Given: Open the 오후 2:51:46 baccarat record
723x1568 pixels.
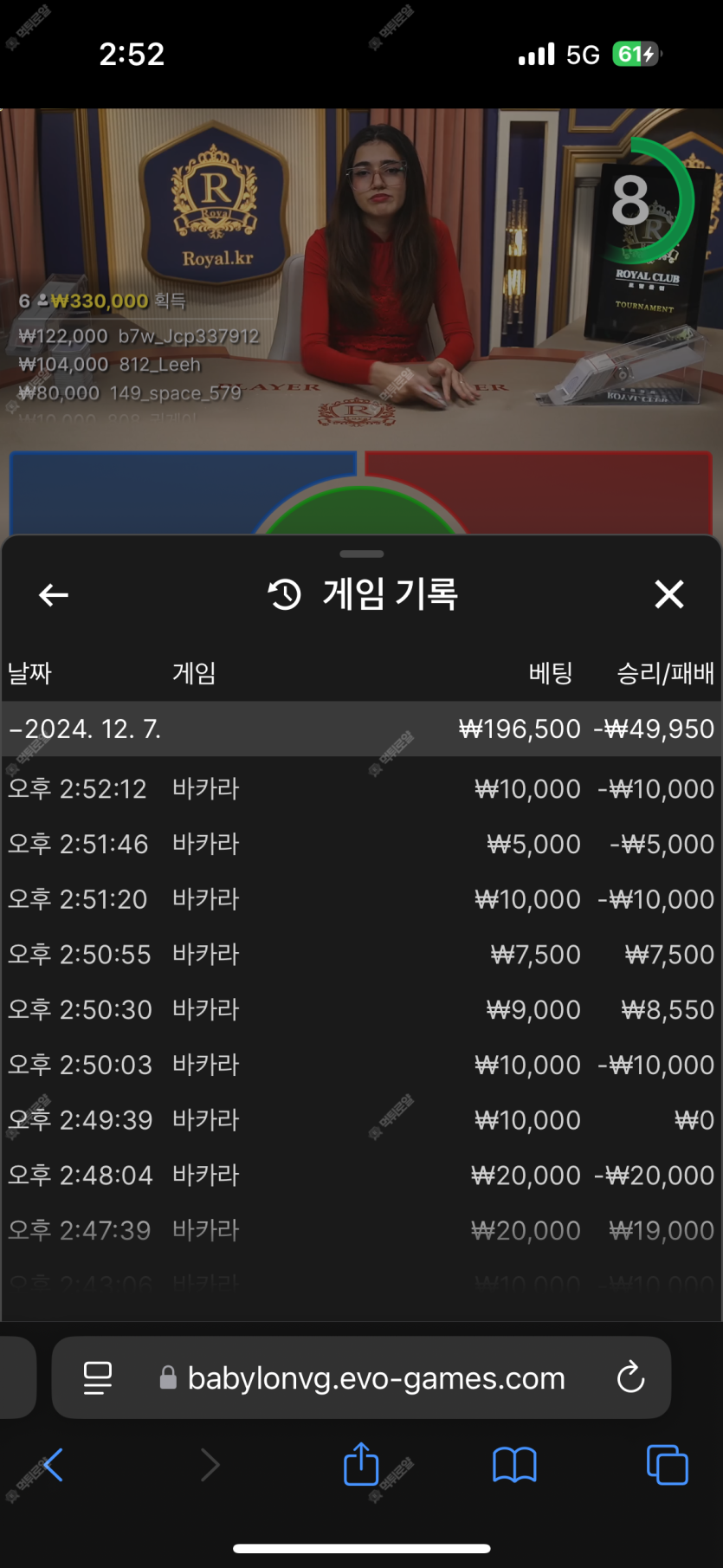Looking at the screenshot, I should pos(361,845).
